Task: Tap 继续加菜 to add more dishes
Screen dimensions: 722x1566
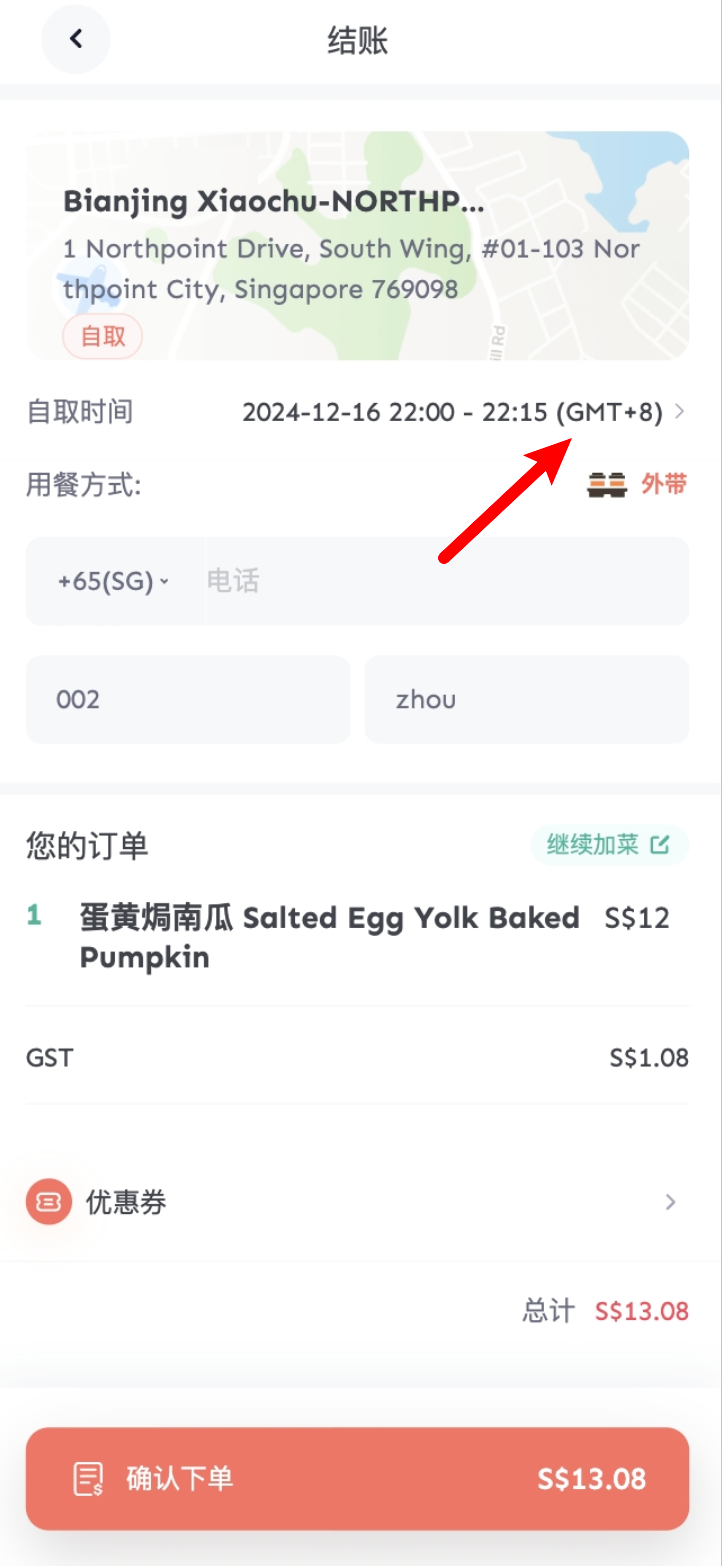Action: (609, 845)
